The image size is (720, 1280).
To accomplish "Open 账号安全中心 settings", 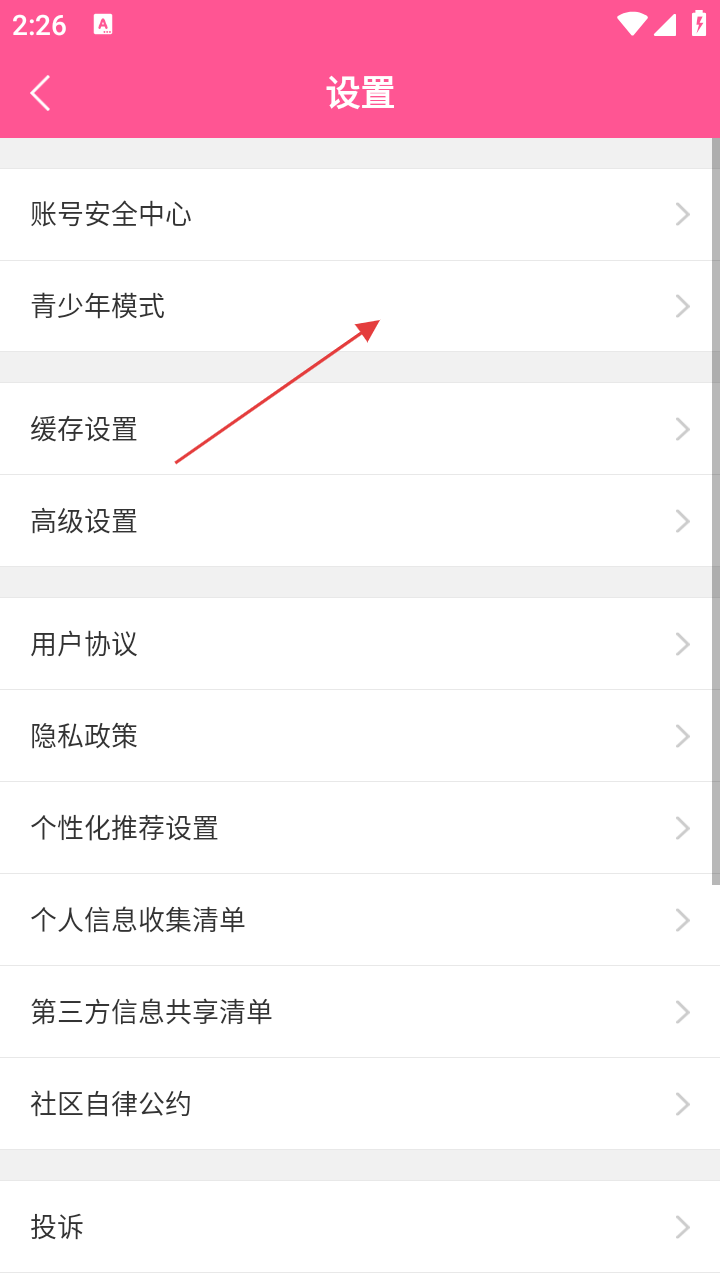I will [x=360, y=214].
